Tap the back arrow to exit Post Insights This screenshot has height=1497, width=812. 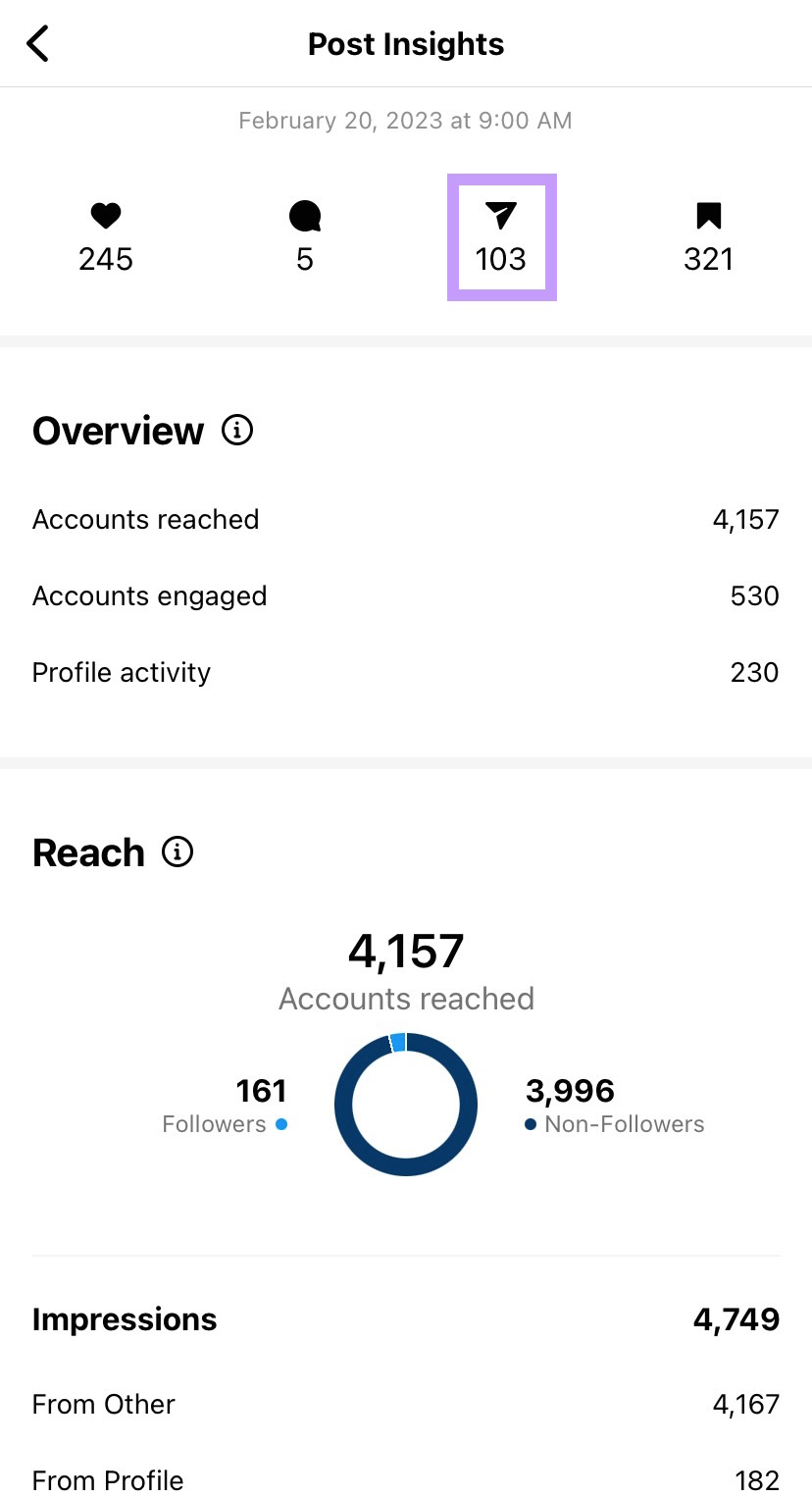tap(37, 43)
